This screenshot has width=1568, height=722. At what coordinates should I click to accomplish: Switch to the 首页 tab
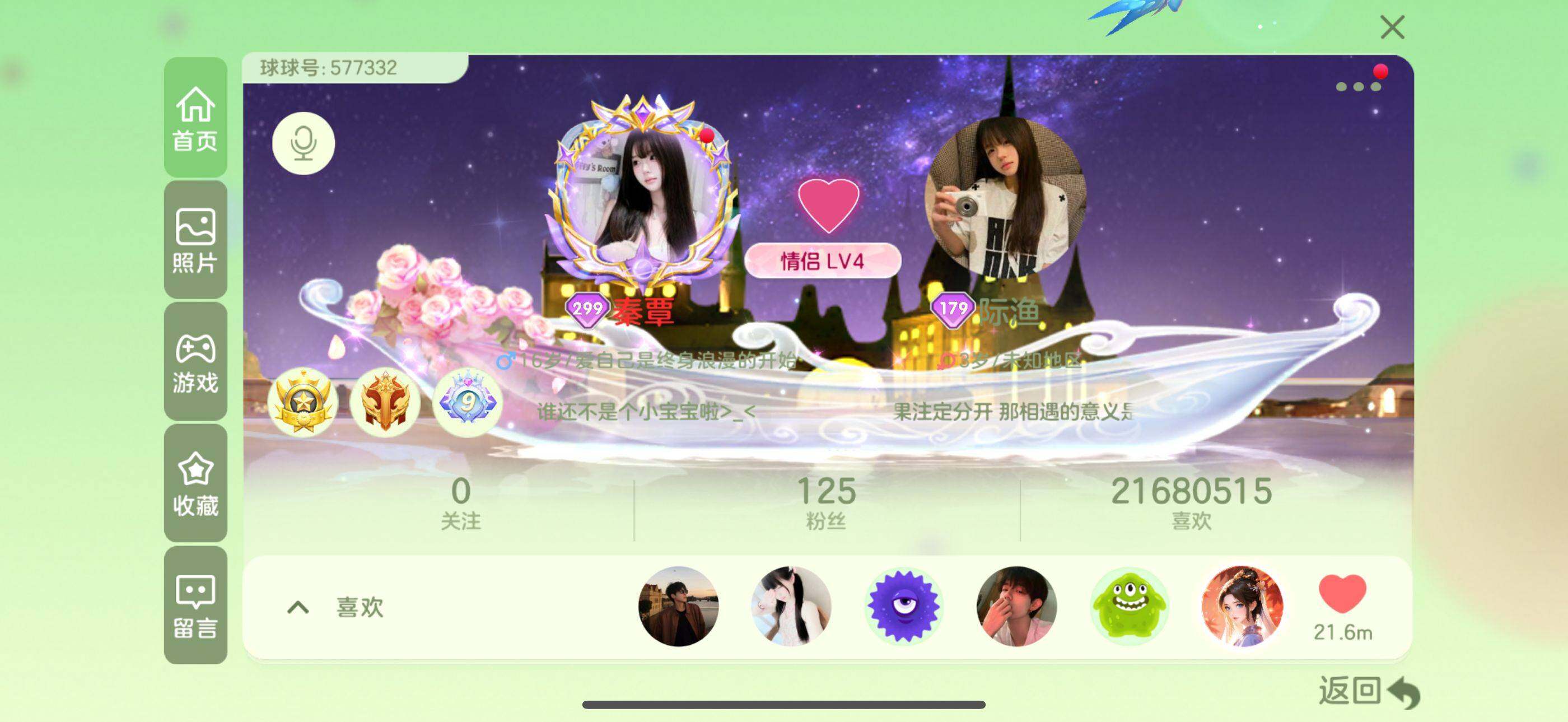195,118
